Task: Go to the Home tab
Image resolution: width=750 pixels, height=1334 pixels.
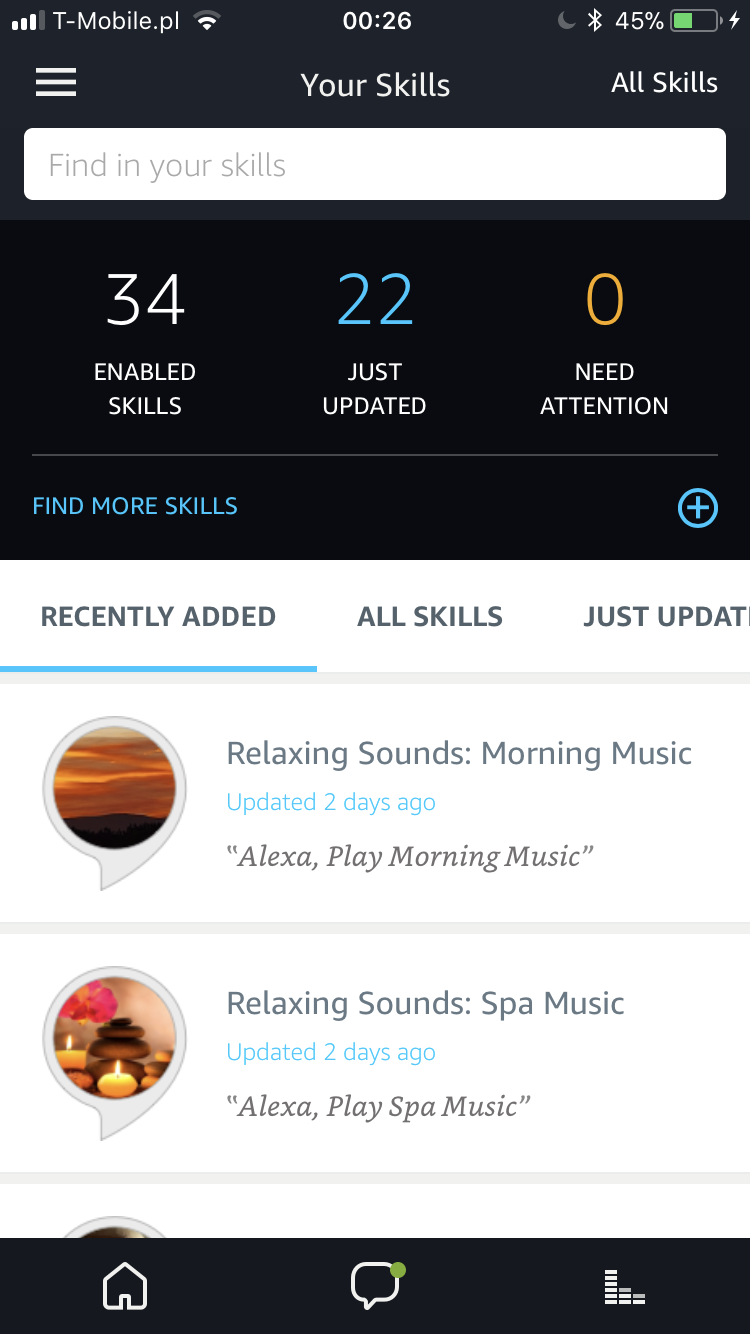Action: [x=125, y=1287]
